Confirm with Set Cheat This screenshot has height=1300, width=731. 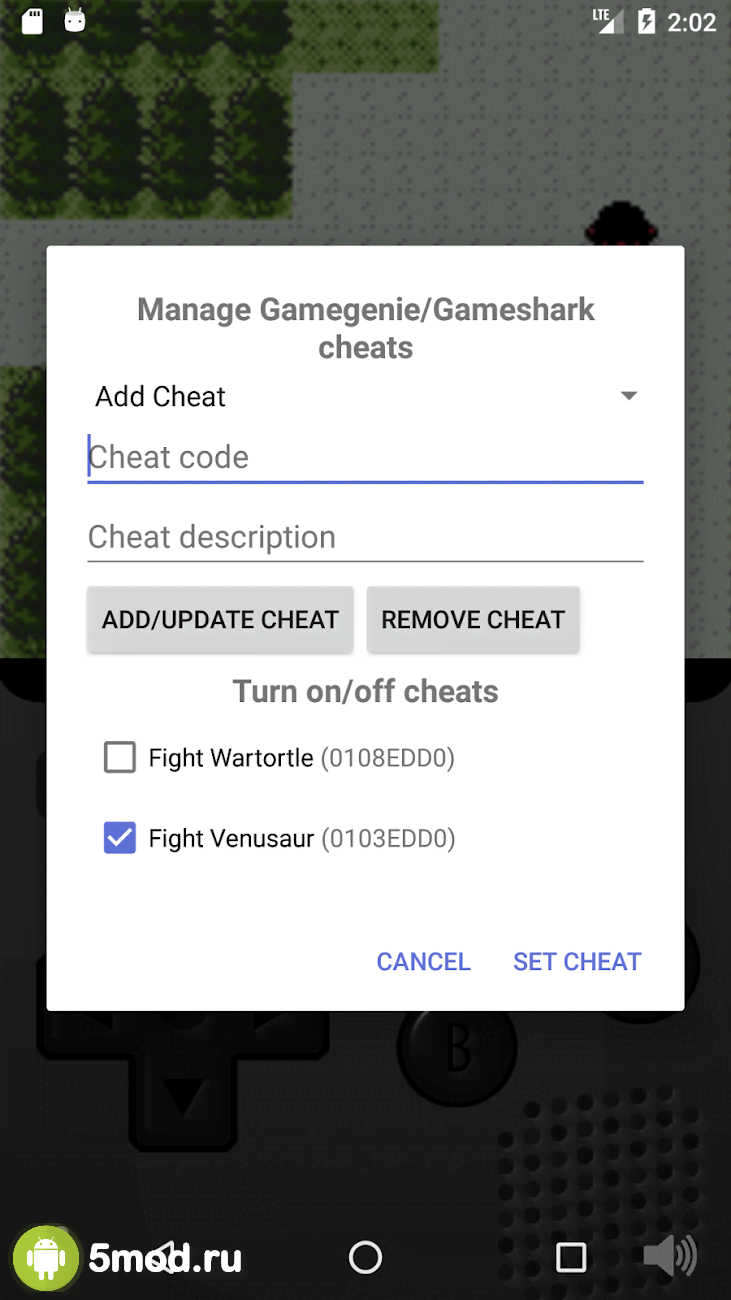point(577,962)
